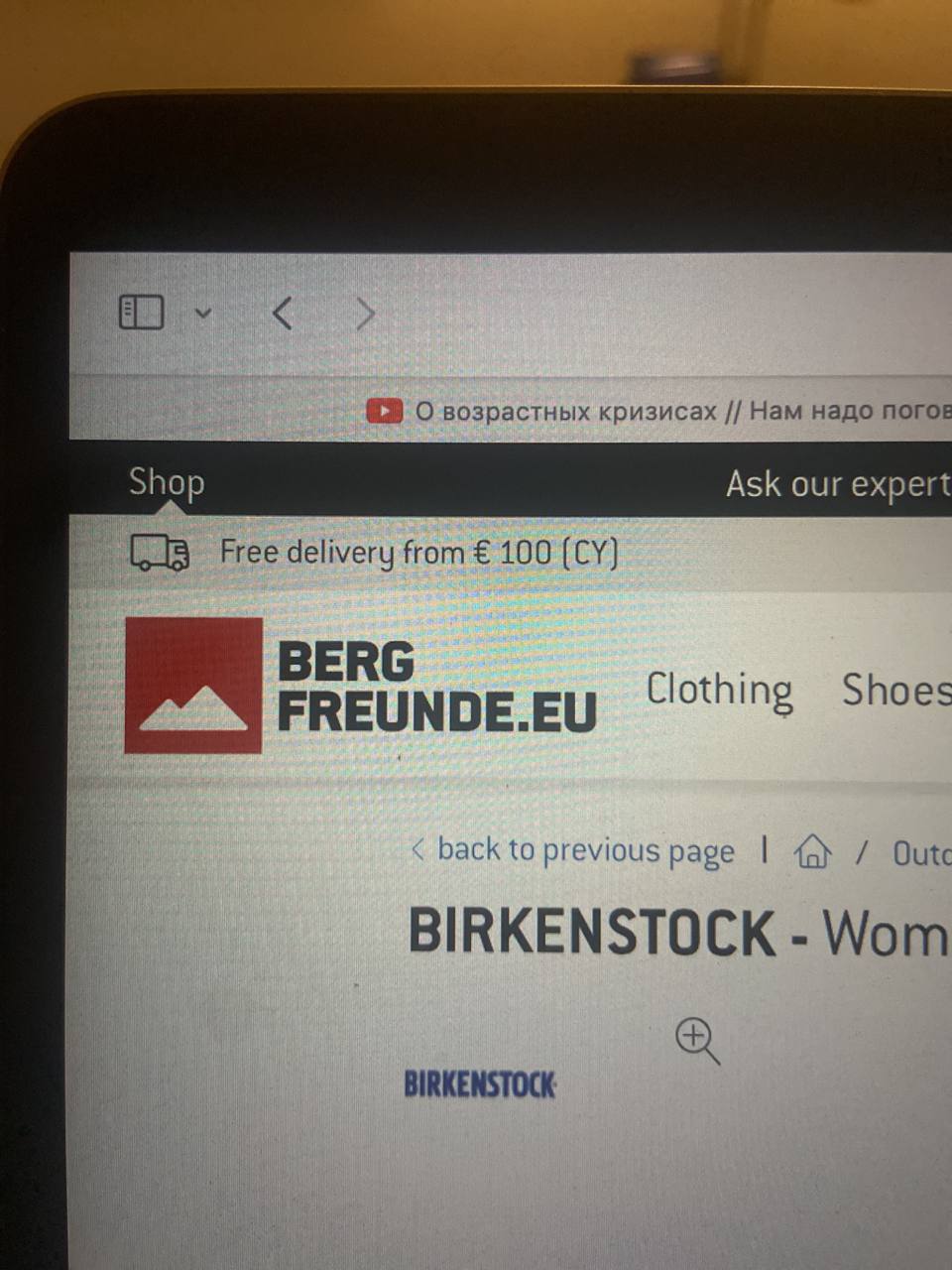The width and height of the screenshot is (952, 1270).
Task: Open the Ask our experts link
Action: click(x=838, y=484)
